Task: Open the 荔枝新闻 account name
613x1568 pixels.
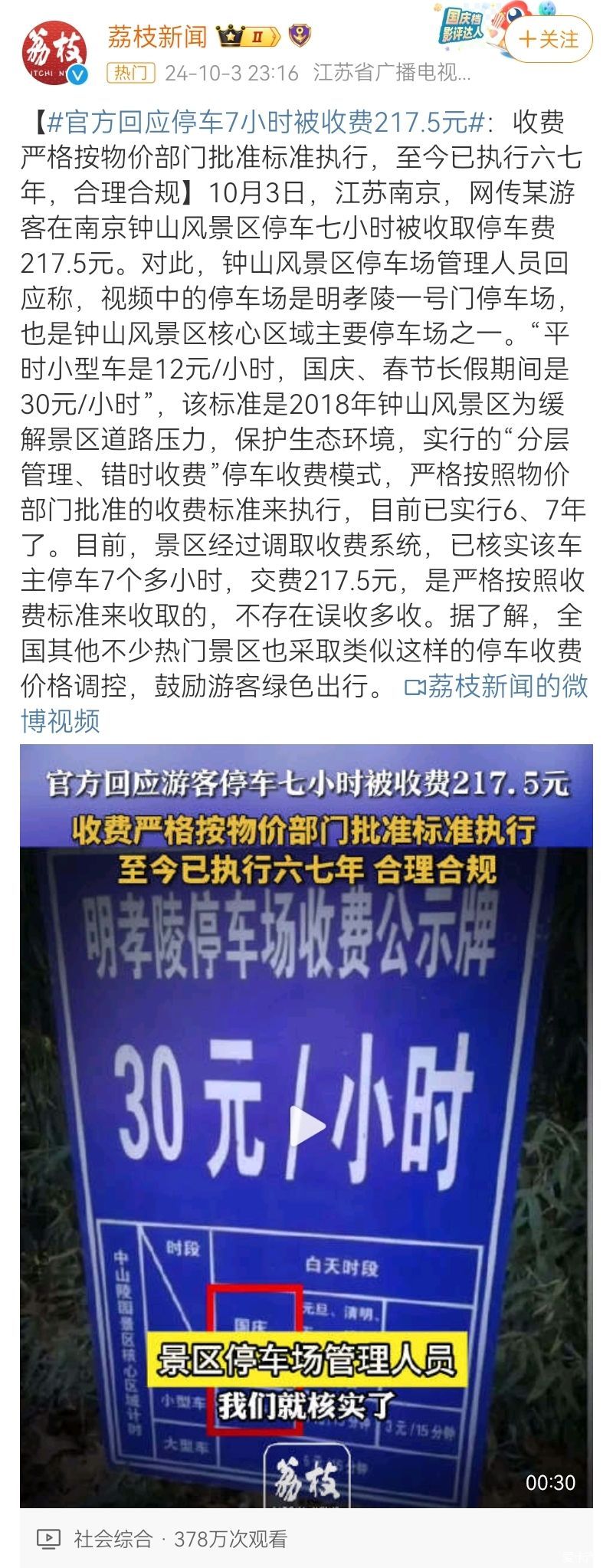Action: [x=157, y=36]
